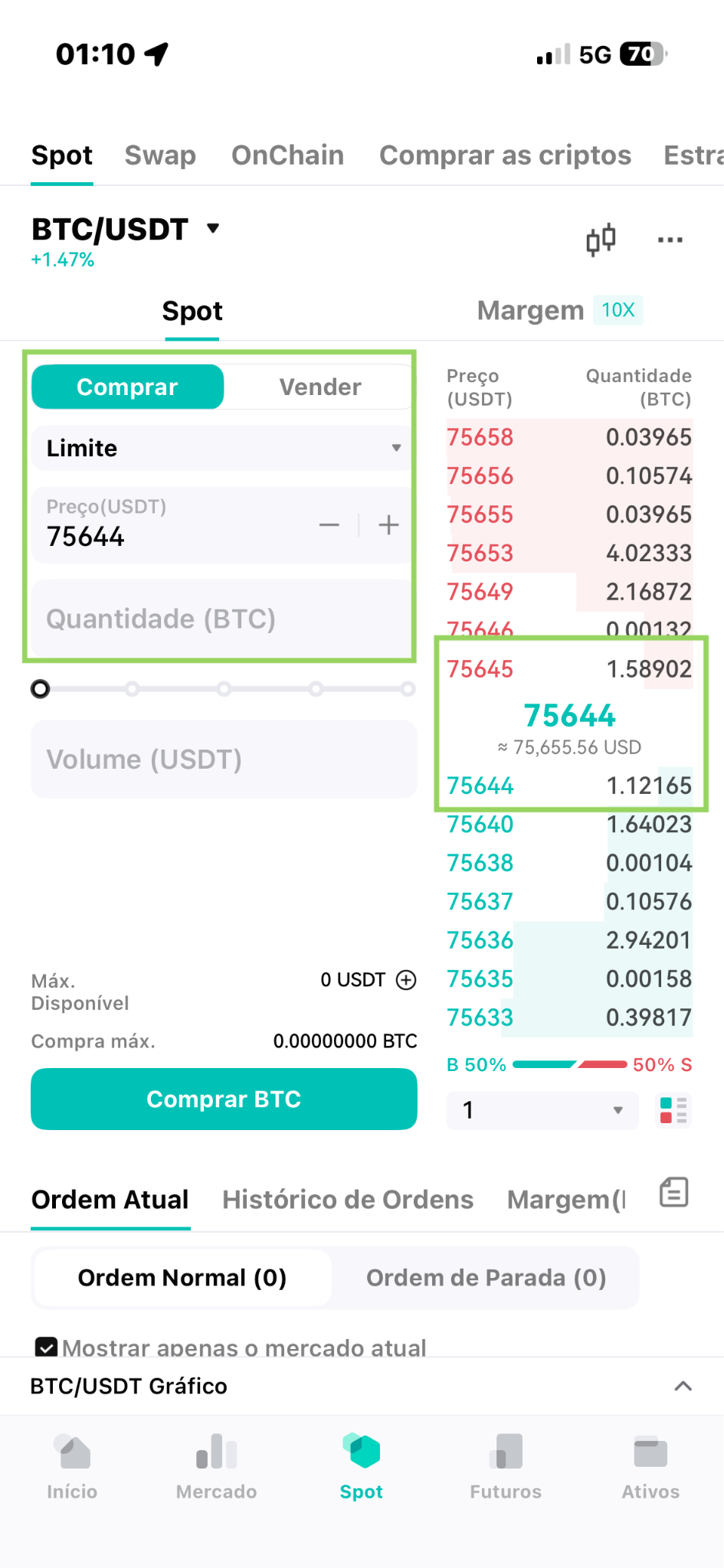The image size is (724, 1568).
Task: Add USDT funds via plus icon
Action: (x=406, y=980)
